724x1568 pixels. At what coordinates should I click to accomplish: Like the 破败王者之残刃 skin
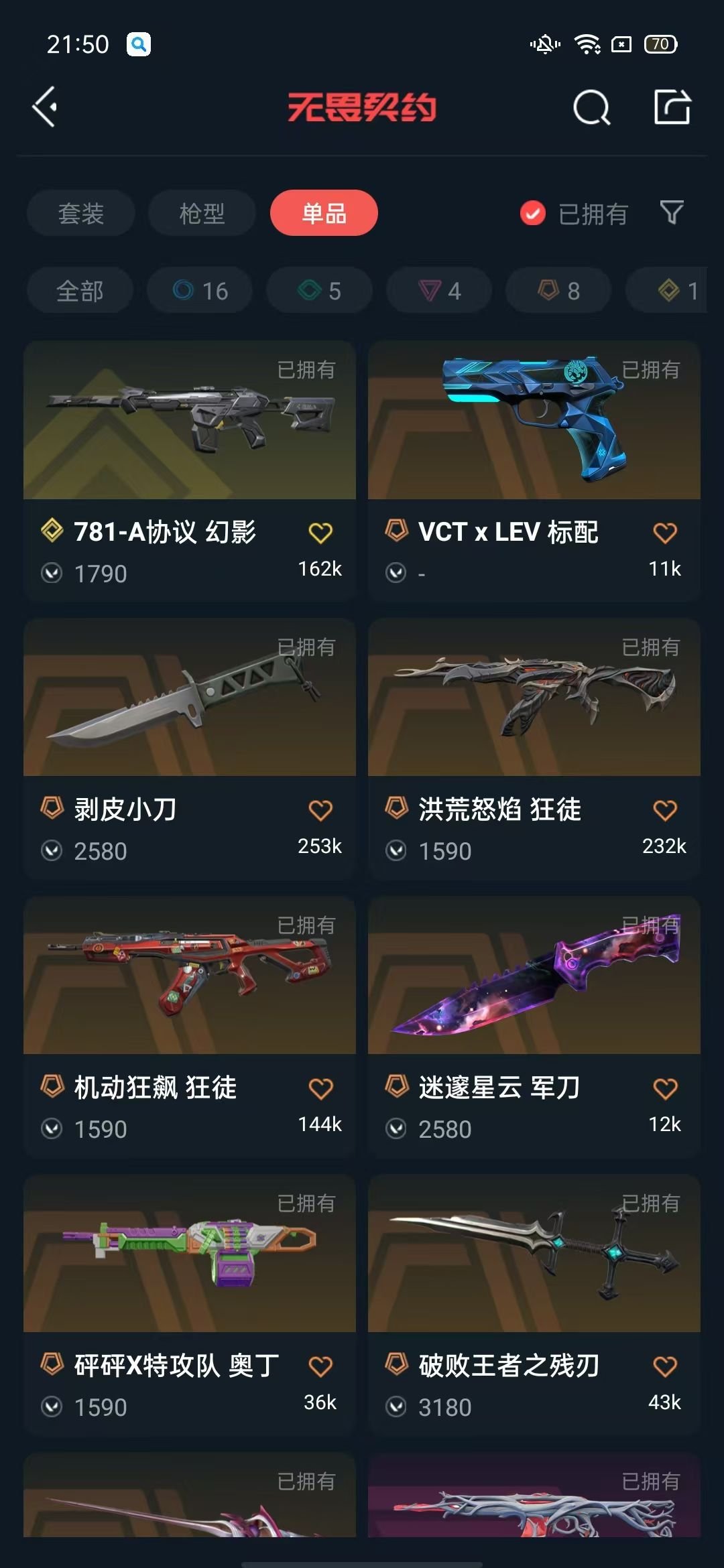[665, 1367]
